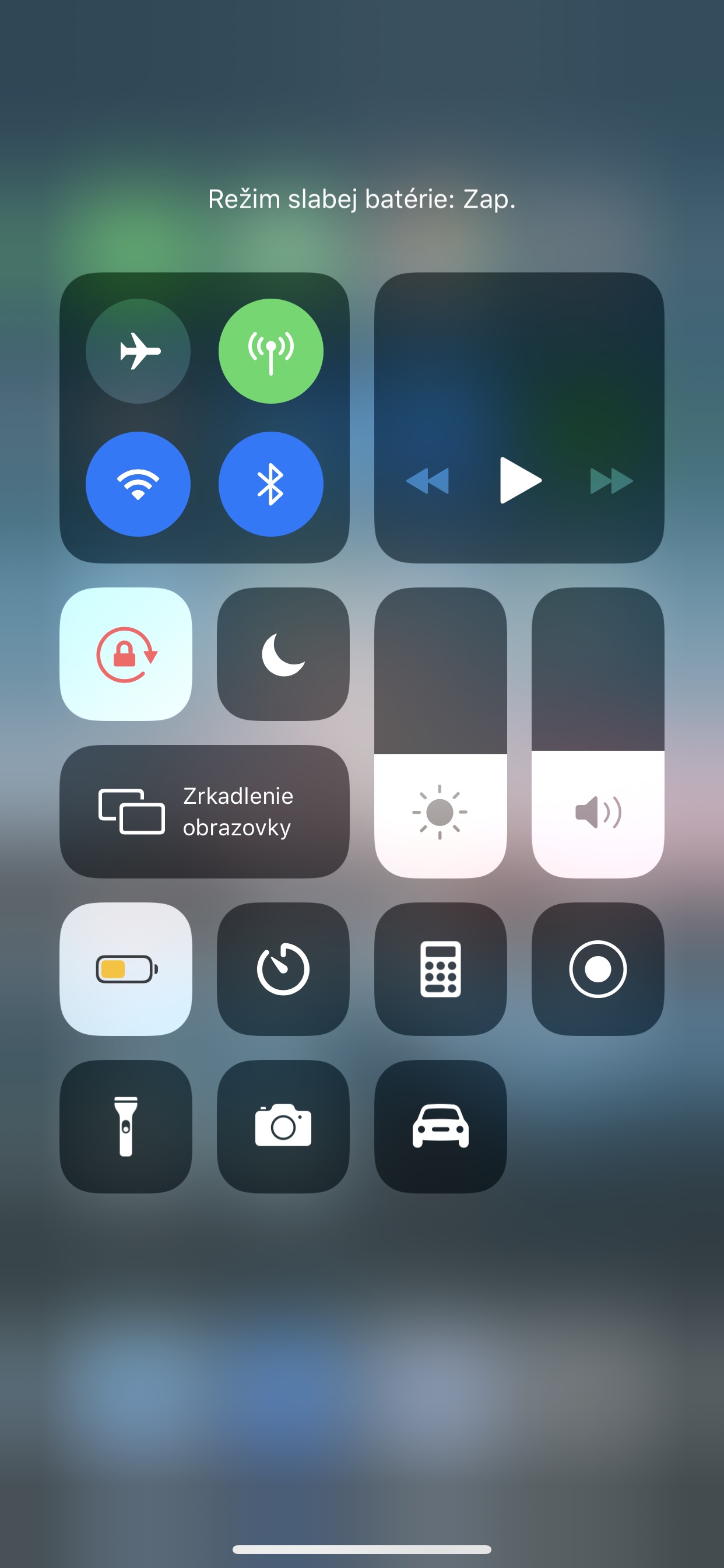Switch on the flashlight
This screenshot has width=724, height=1568.
pos(126,1126)
